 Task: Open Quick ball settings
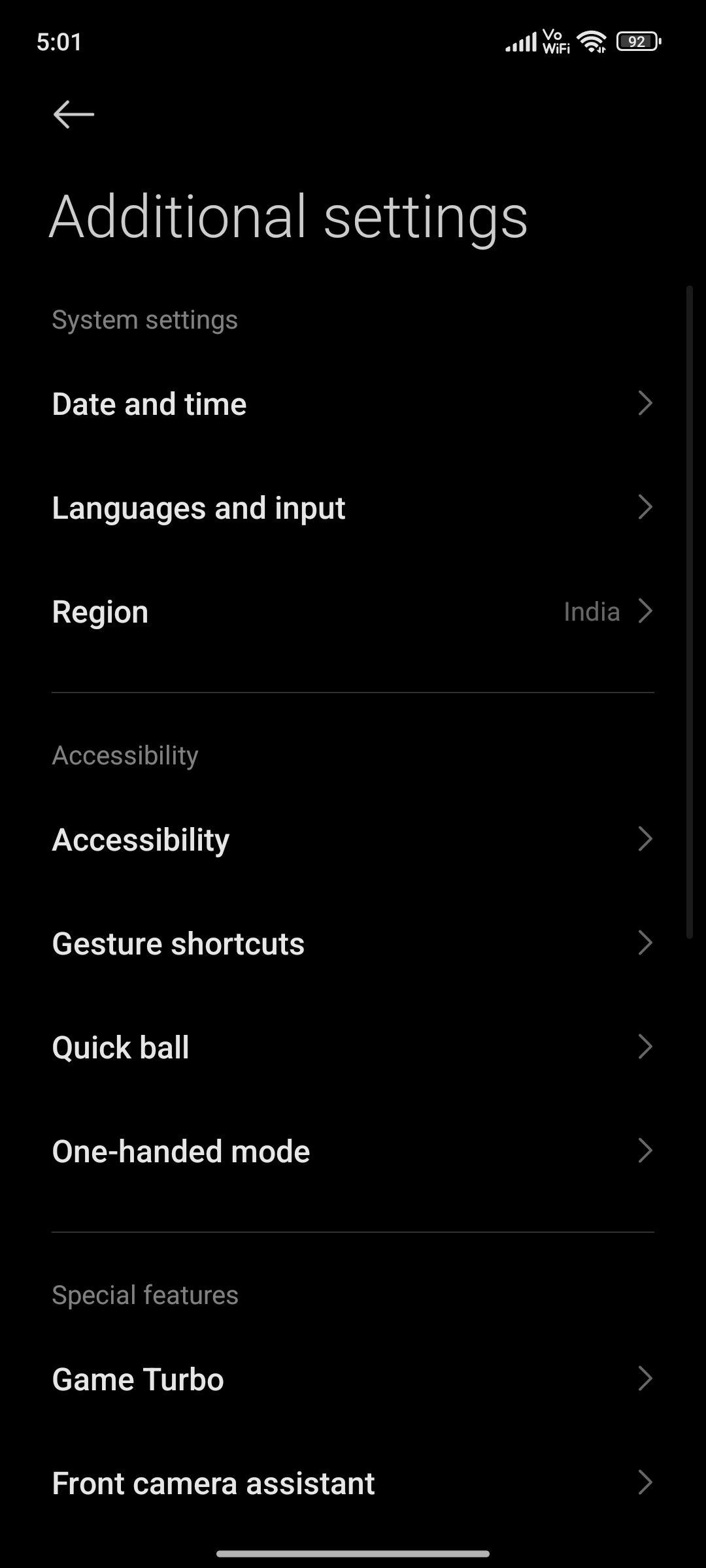(353, 1047)
